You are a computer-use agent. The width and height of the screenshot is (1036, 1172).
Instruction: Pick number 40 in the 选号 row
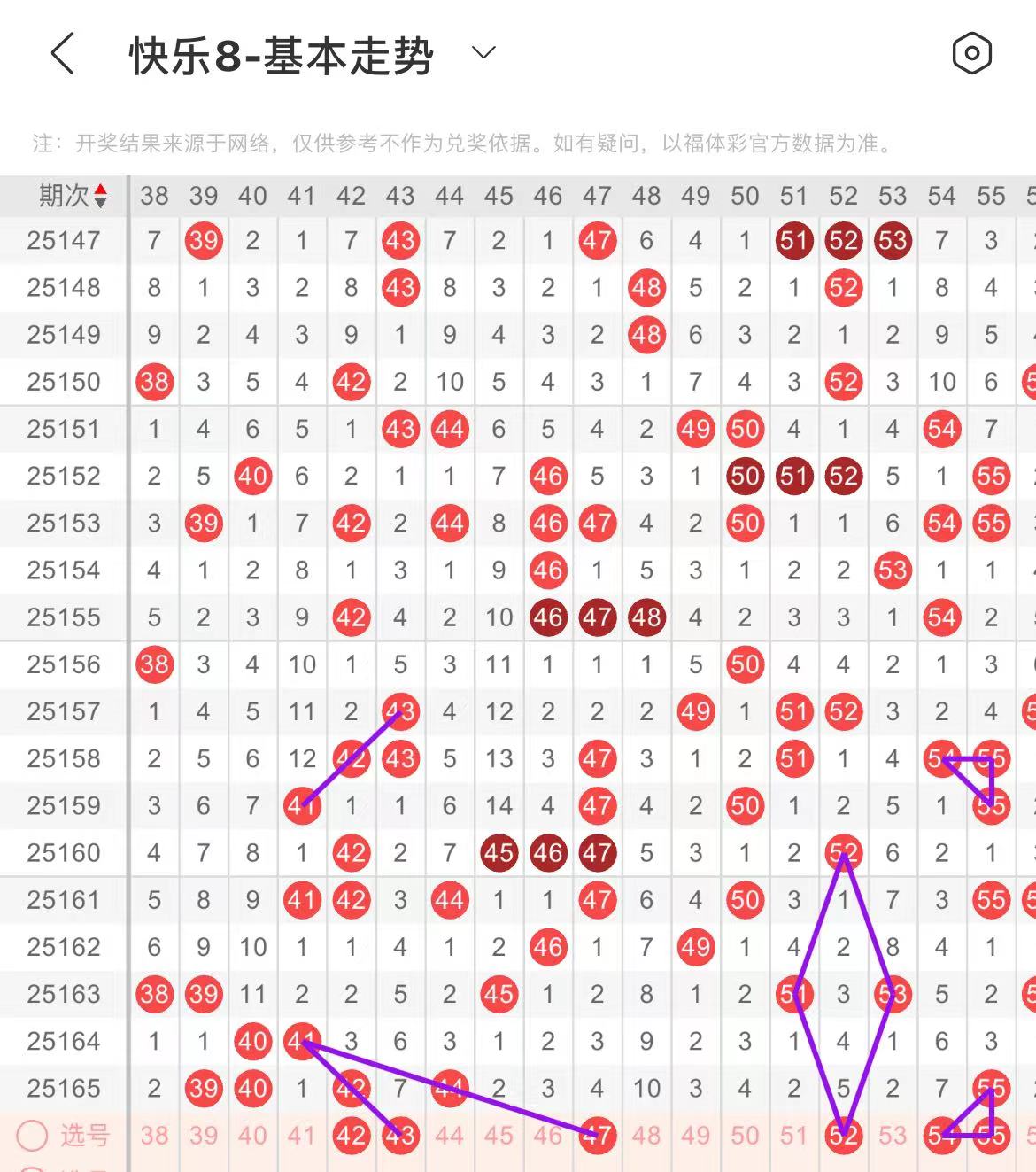click(x=252, y=1135)
